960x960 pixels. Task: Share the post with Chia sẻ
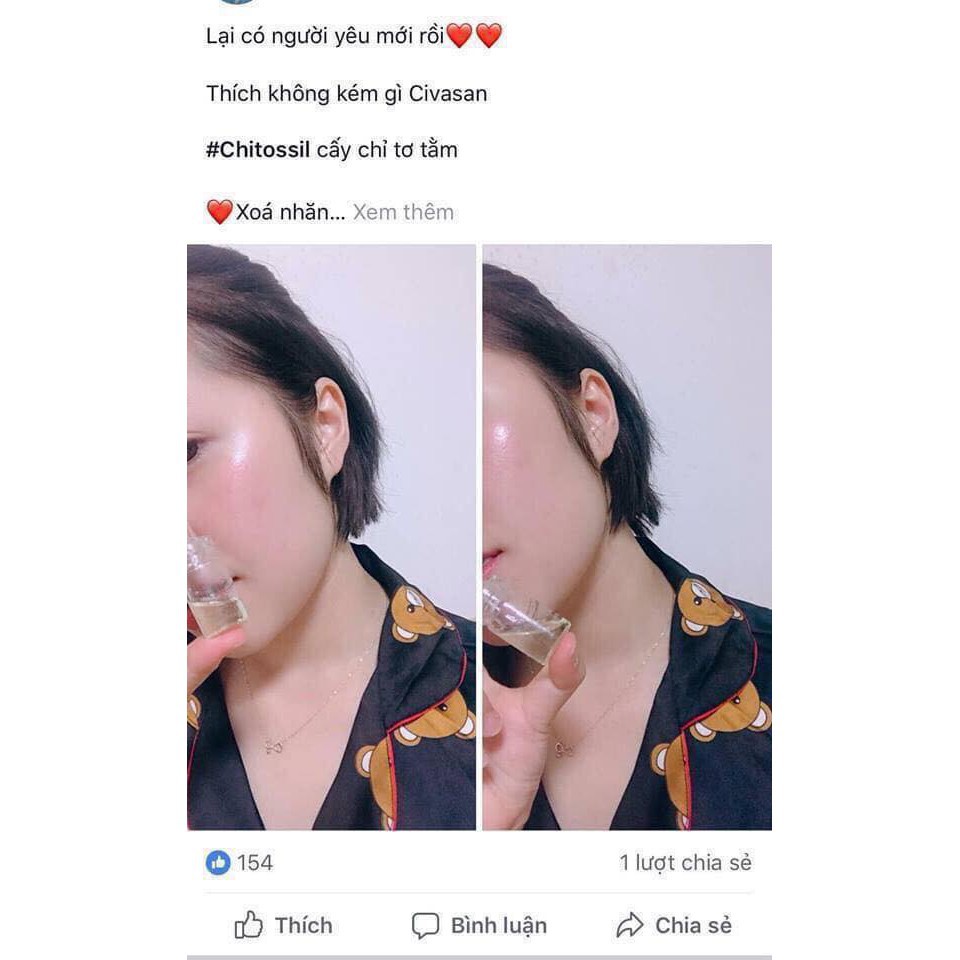pos(674,925)
